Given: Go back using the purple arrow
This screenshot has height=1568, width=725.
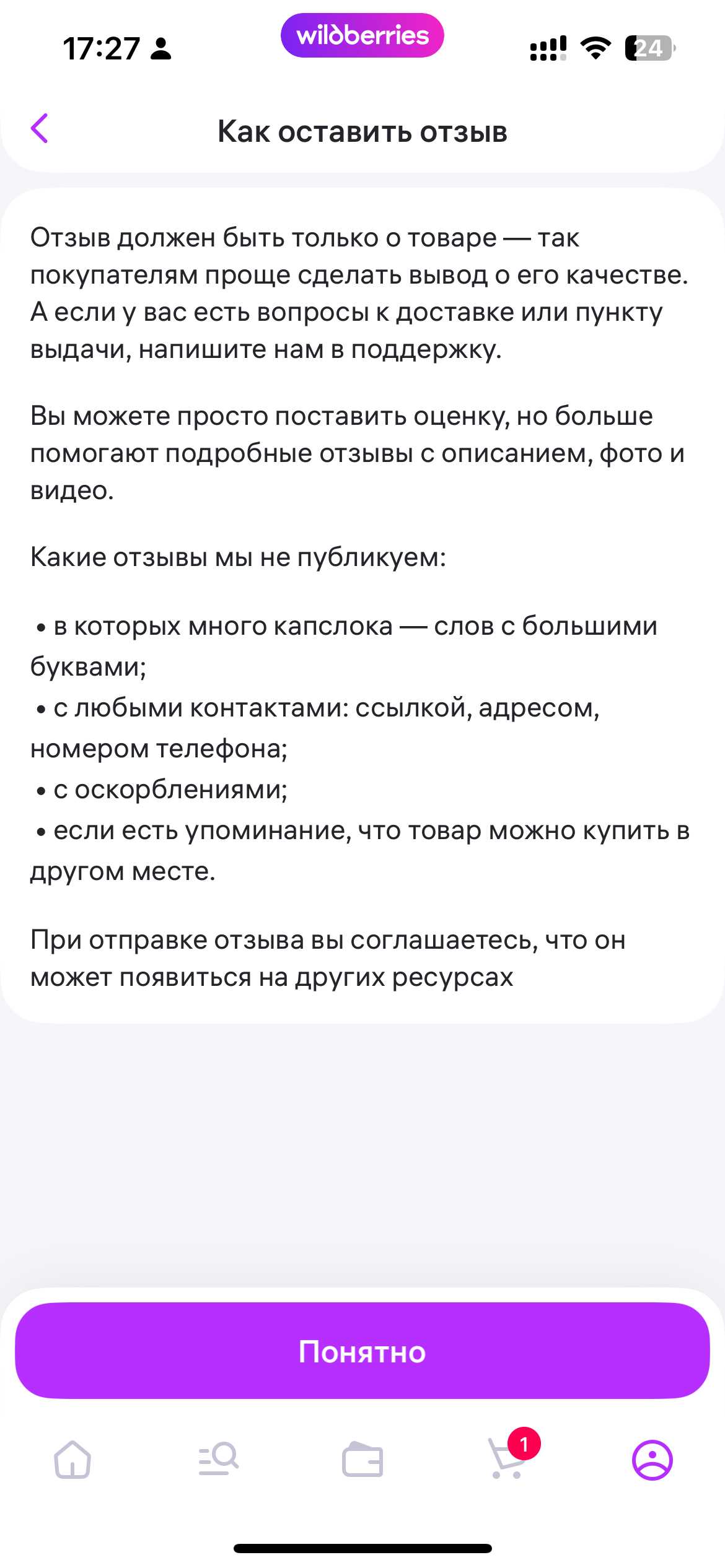Looking at the screenshot, I should 40,129.
